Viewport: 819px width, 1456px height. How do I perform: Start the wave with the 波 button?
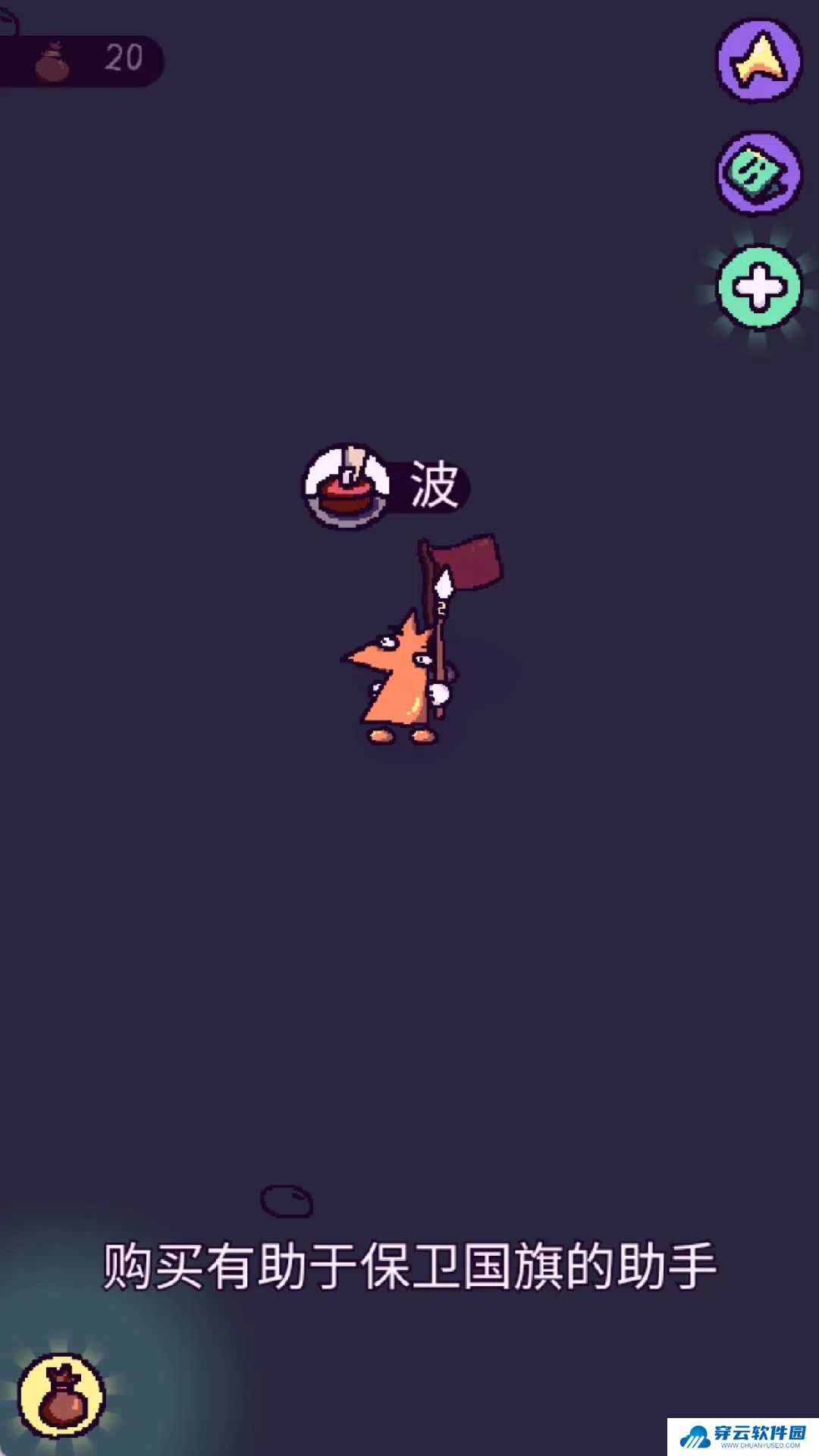(x=387, y=486)
